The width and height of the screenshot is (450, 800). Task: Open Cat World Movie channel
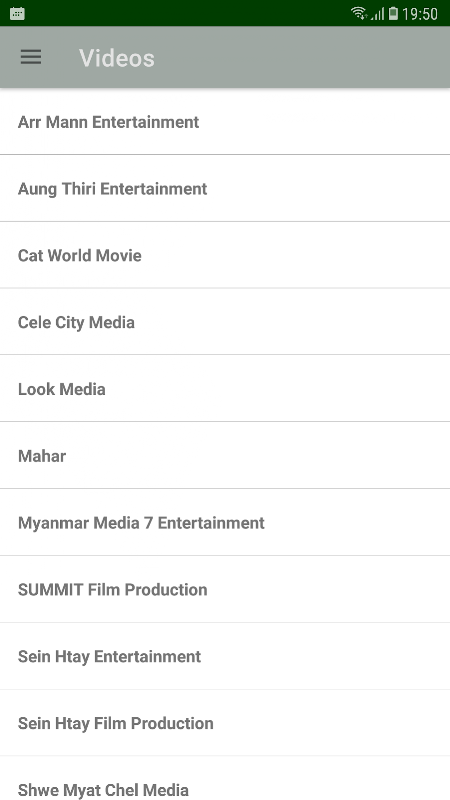pyautogui.click(x=225, y=255)
